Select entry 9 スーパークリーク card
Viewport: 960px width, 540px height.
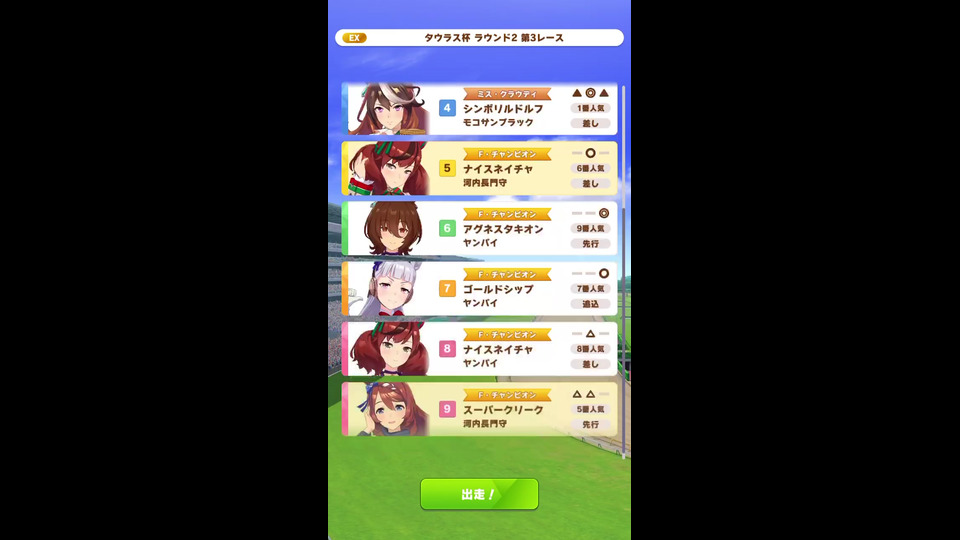click(x=480, y=409)
